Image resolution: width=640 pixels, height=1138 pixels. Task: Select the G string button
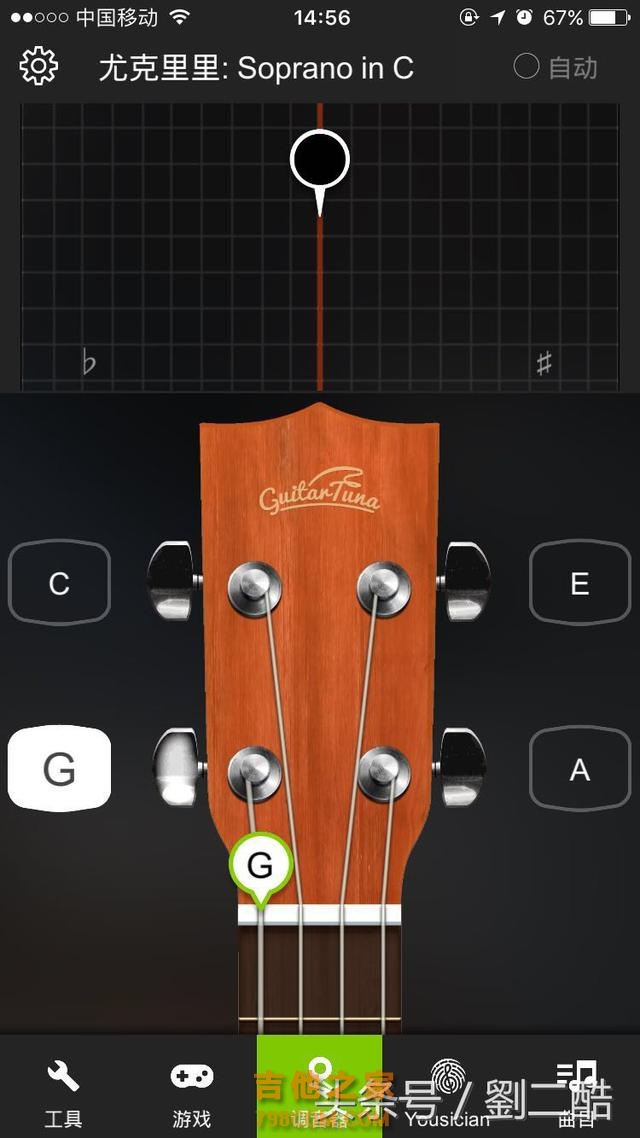(x=59, y=769)
